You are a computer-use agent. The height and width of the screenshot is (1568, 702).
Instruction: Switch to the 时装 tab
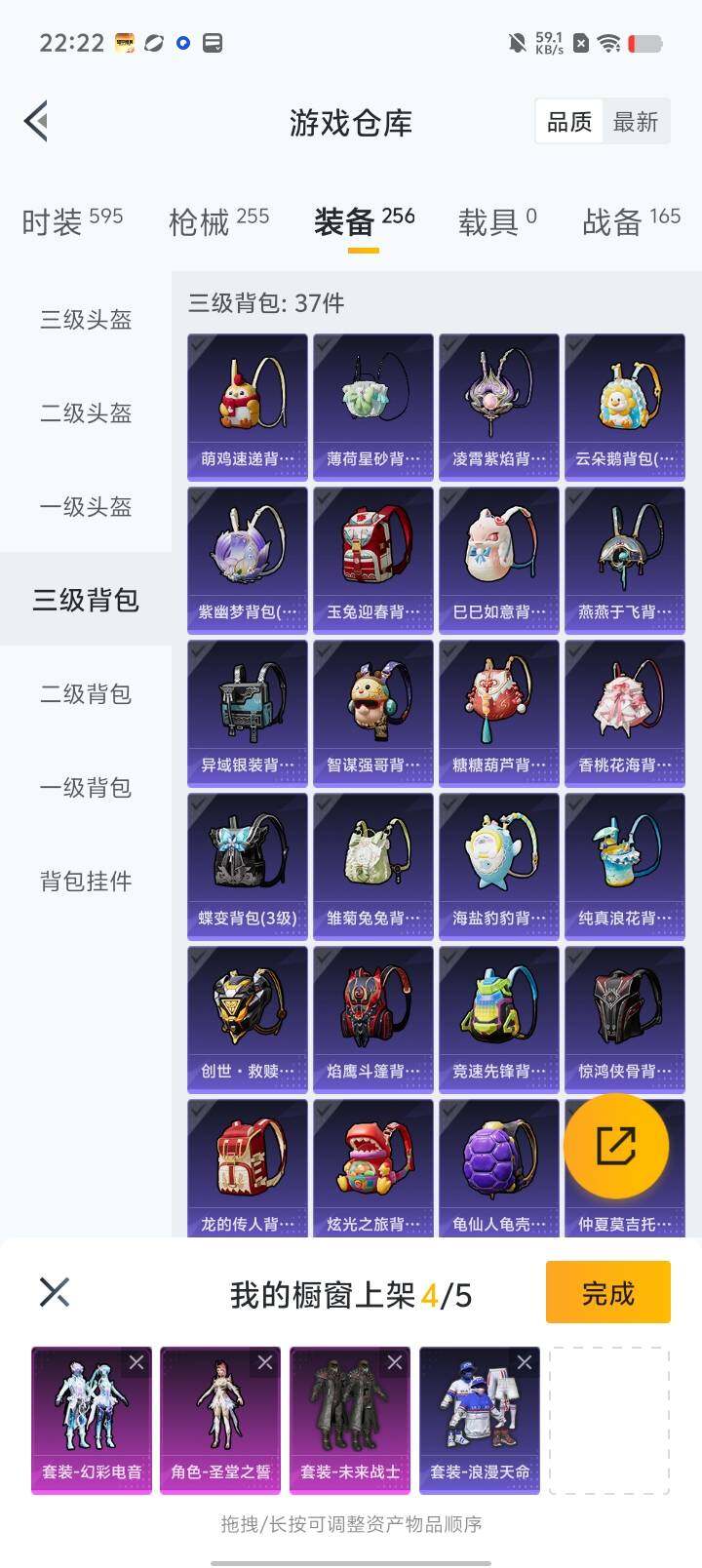[72, 221]
